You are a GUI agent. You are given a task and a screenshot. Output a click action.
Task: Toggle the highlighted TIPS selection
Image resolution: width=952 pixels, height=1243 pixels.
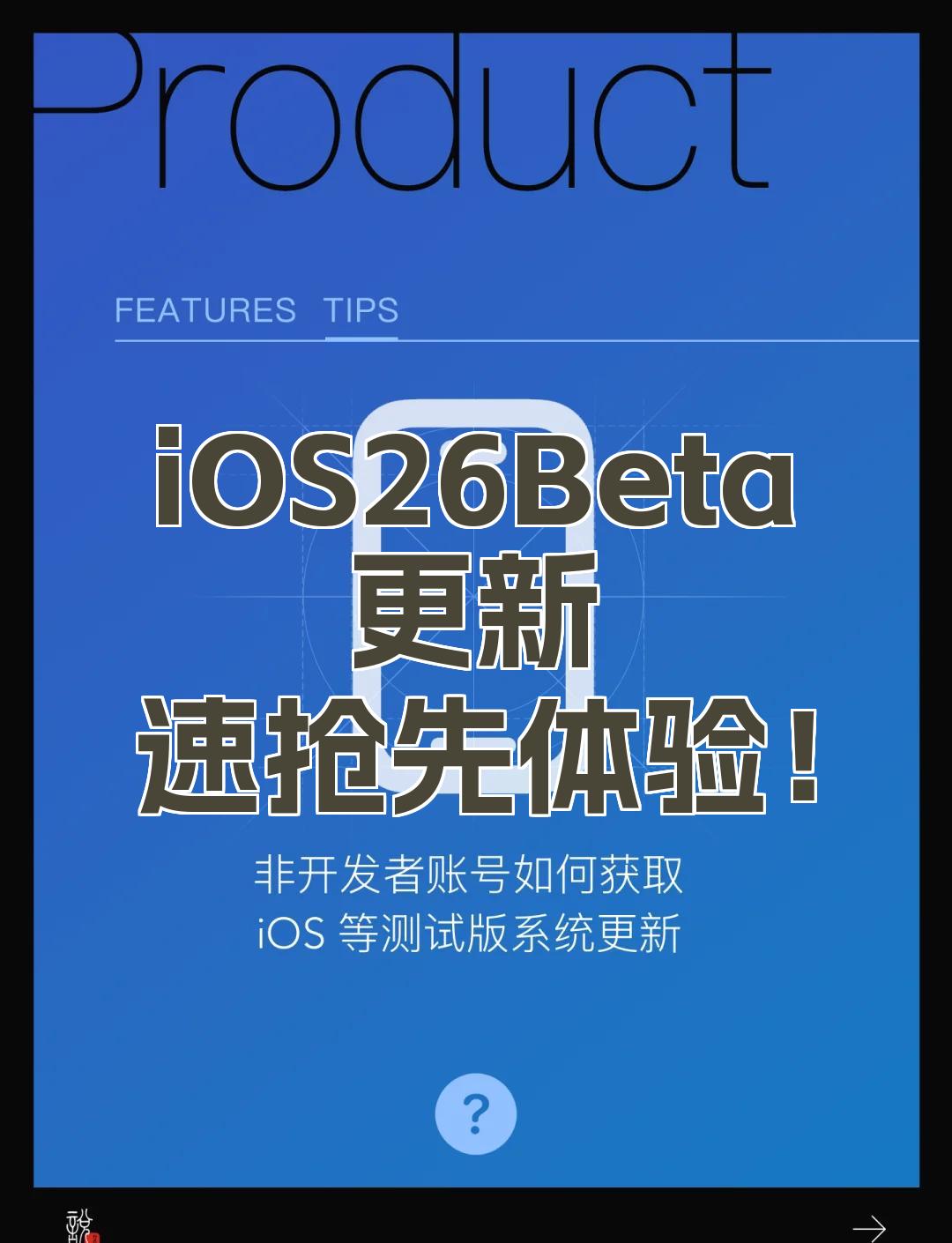pyautogui.click(x=361, y=310)
